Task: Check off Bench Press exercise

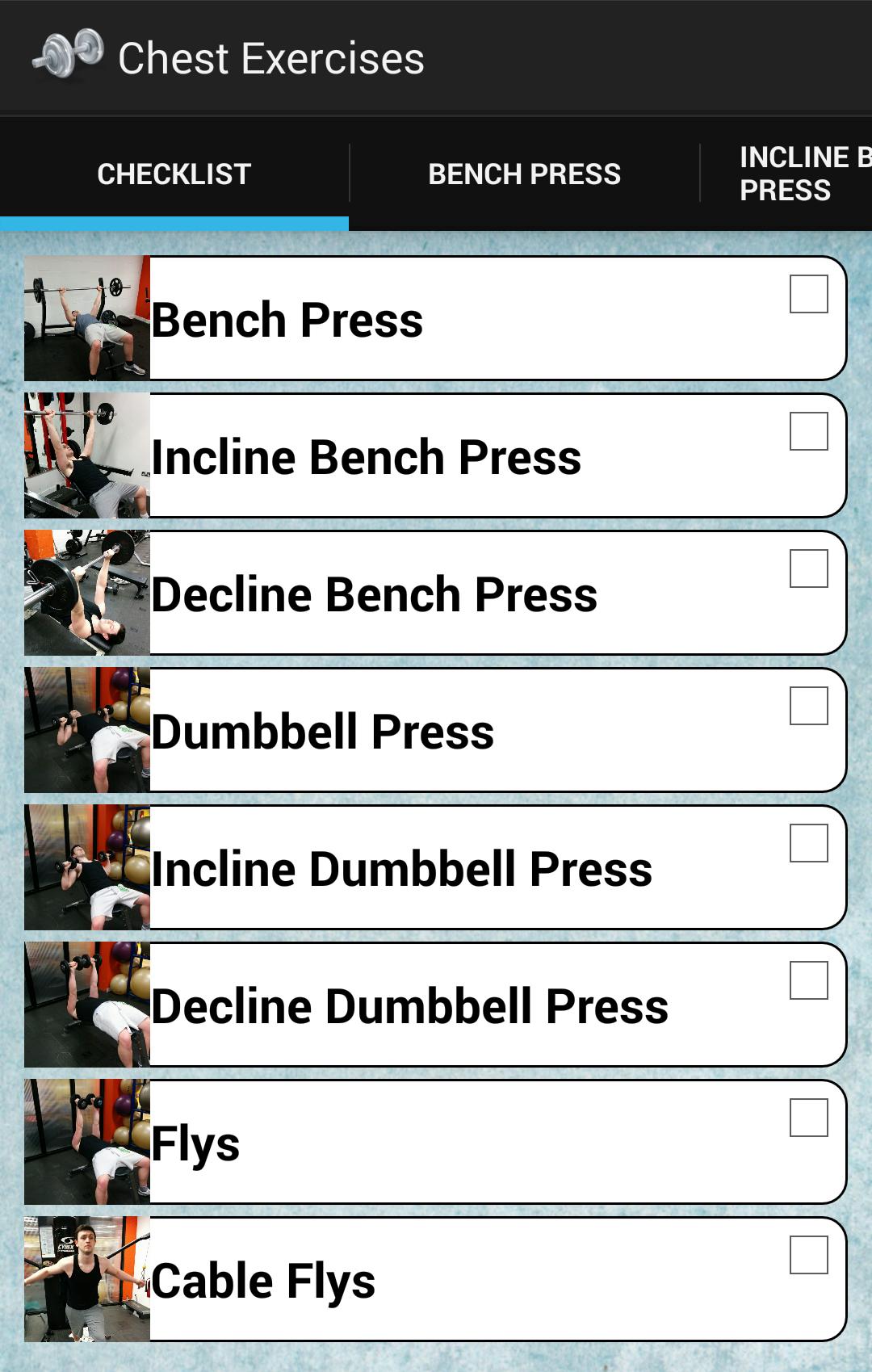Action: pos(808,294)
